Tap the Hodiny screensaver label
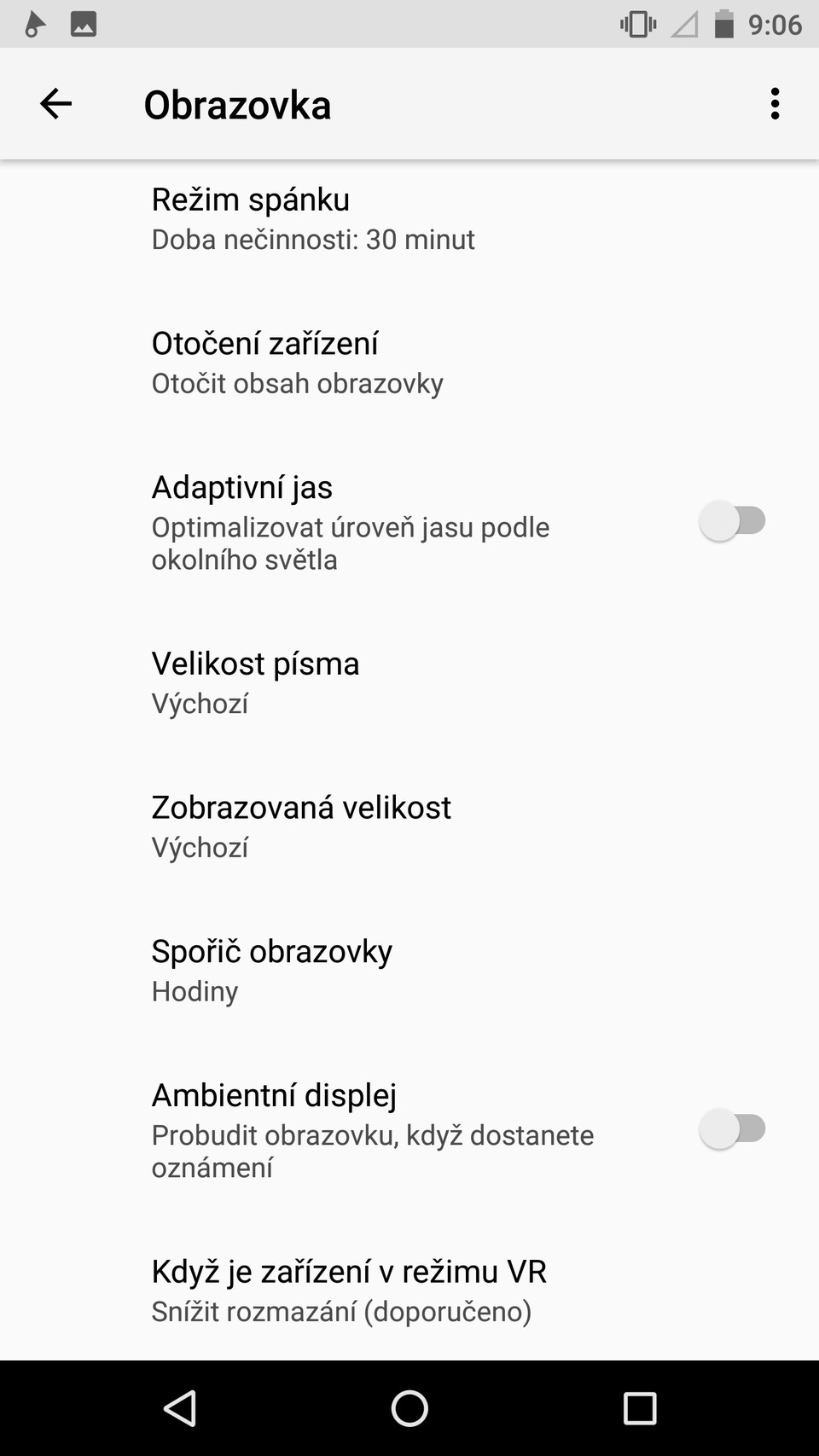 (x=195, y=991)
